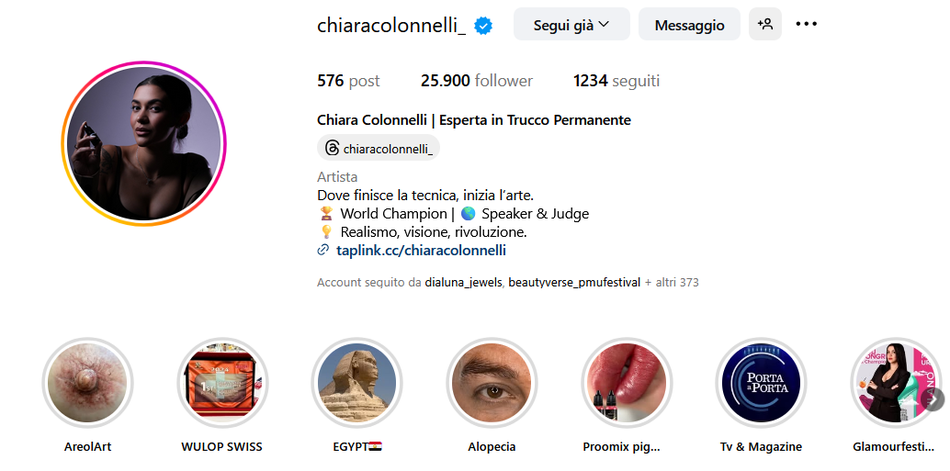Open the Tv & Magazine highlight
This screenshot has width=950, height=471.
pyautogui.click(x=761, y=385)
